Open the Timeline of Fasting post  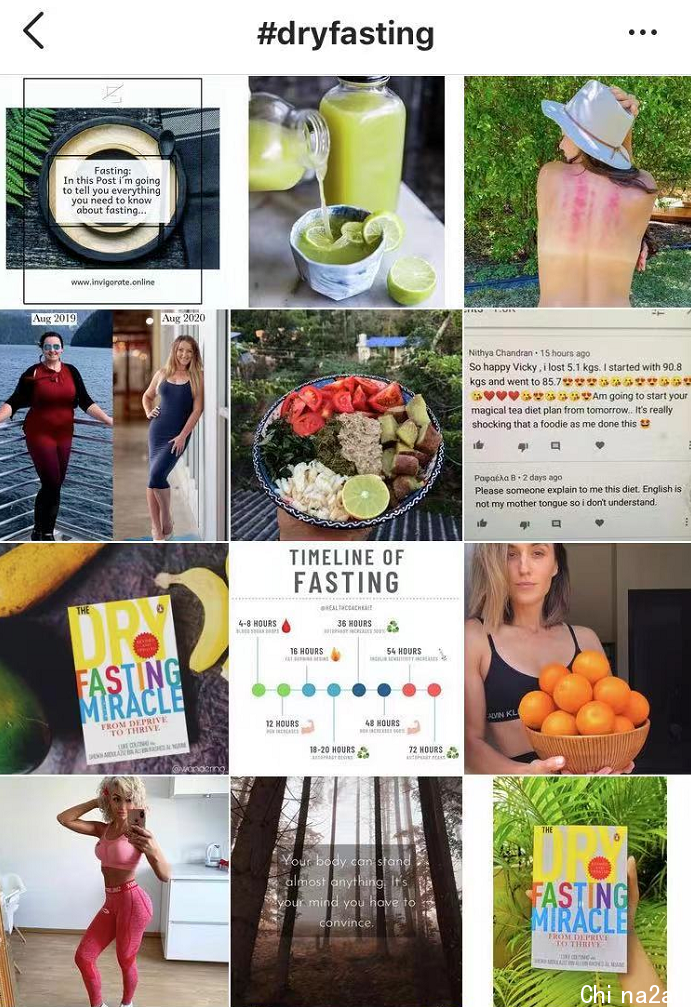(x=346, y=658)
